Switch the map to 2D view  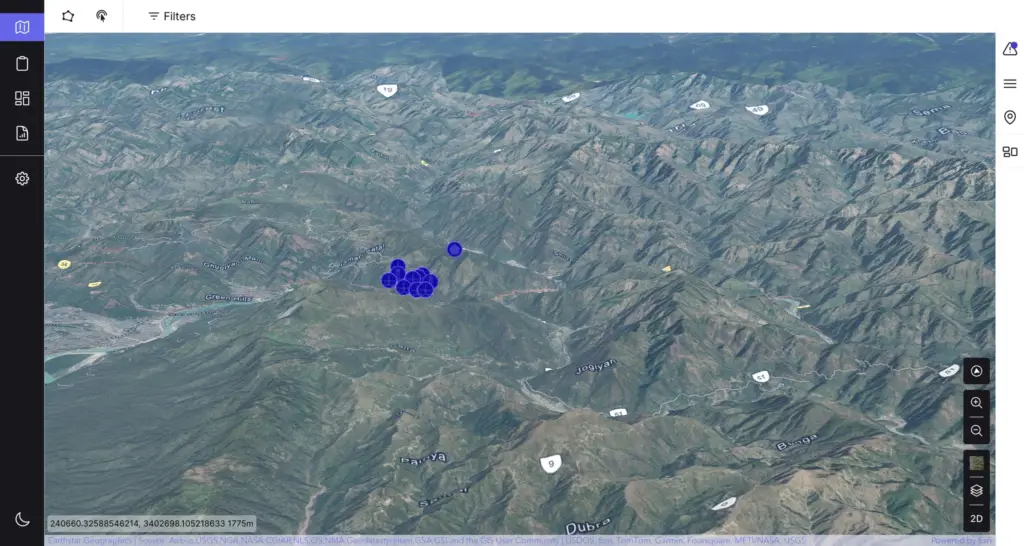[977, 519]
